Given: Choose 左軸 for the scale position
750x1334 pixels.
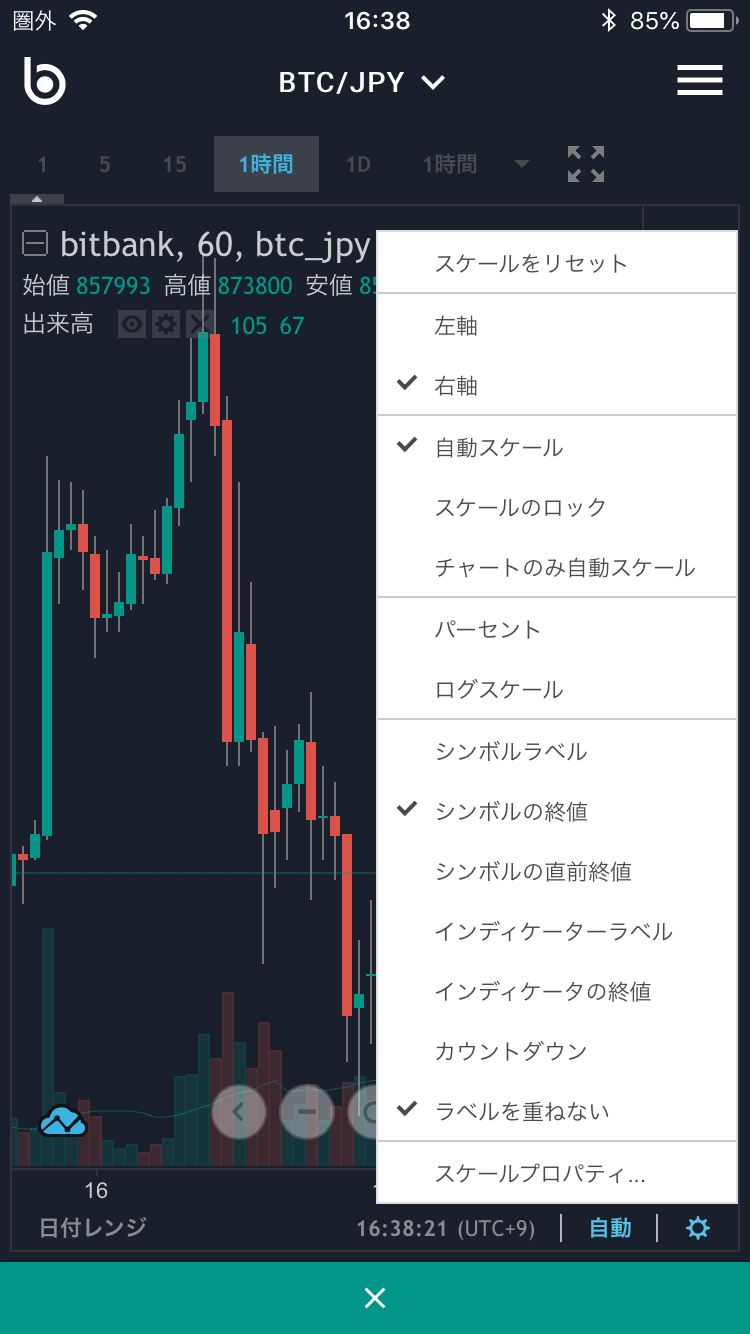Looking at the screenshot, I should [x=557, y=325].
